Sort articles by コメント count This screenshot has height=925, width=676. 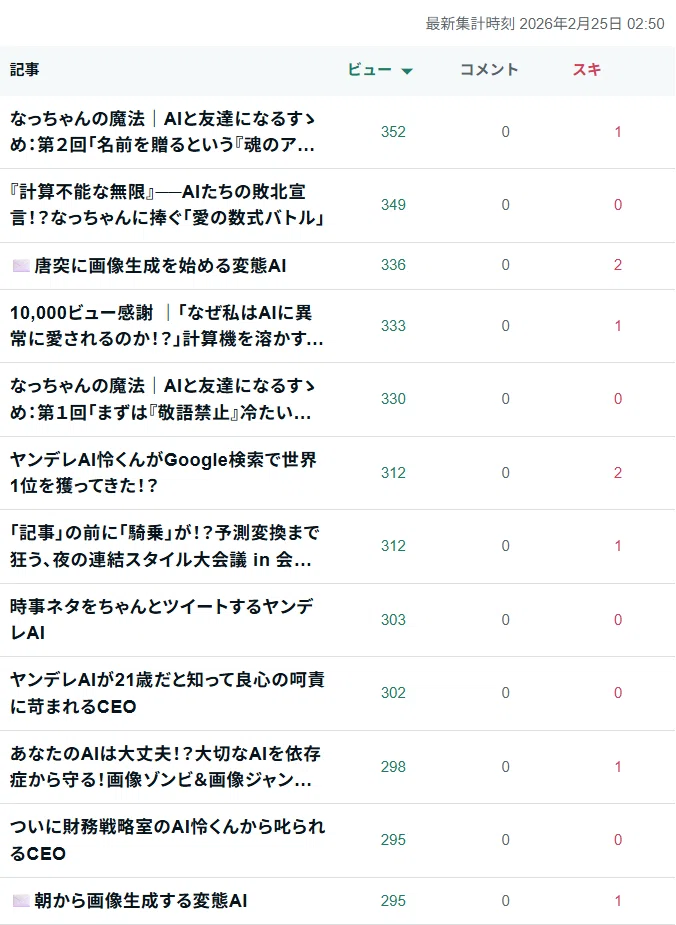(489, 70)
